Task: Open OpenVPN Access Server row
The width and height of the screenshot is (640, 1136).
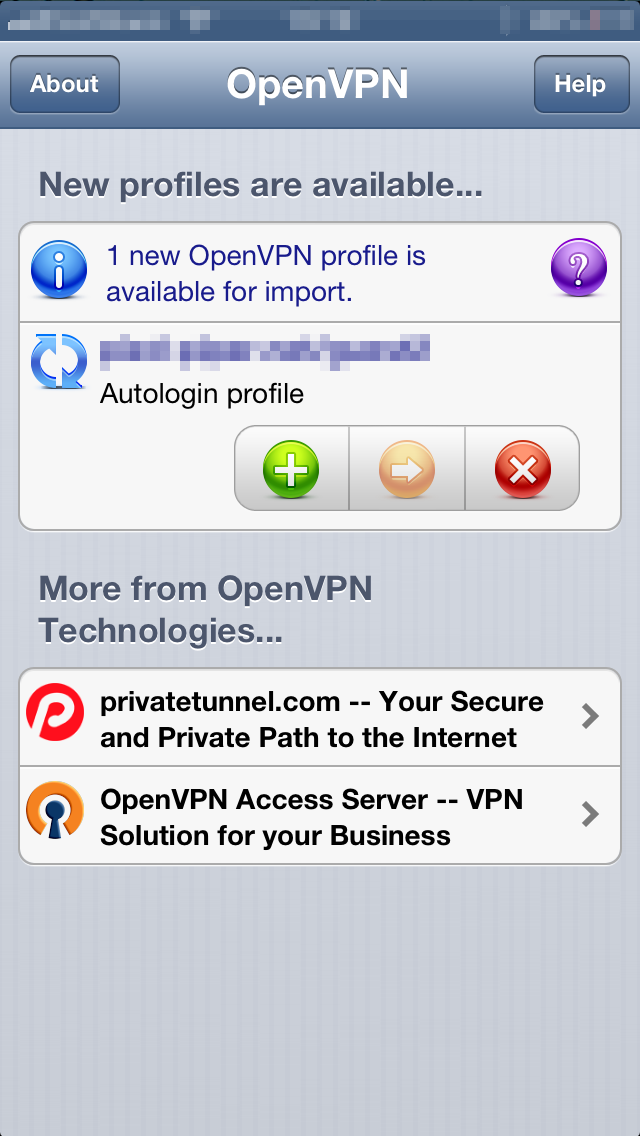Action: pos(320,816)
